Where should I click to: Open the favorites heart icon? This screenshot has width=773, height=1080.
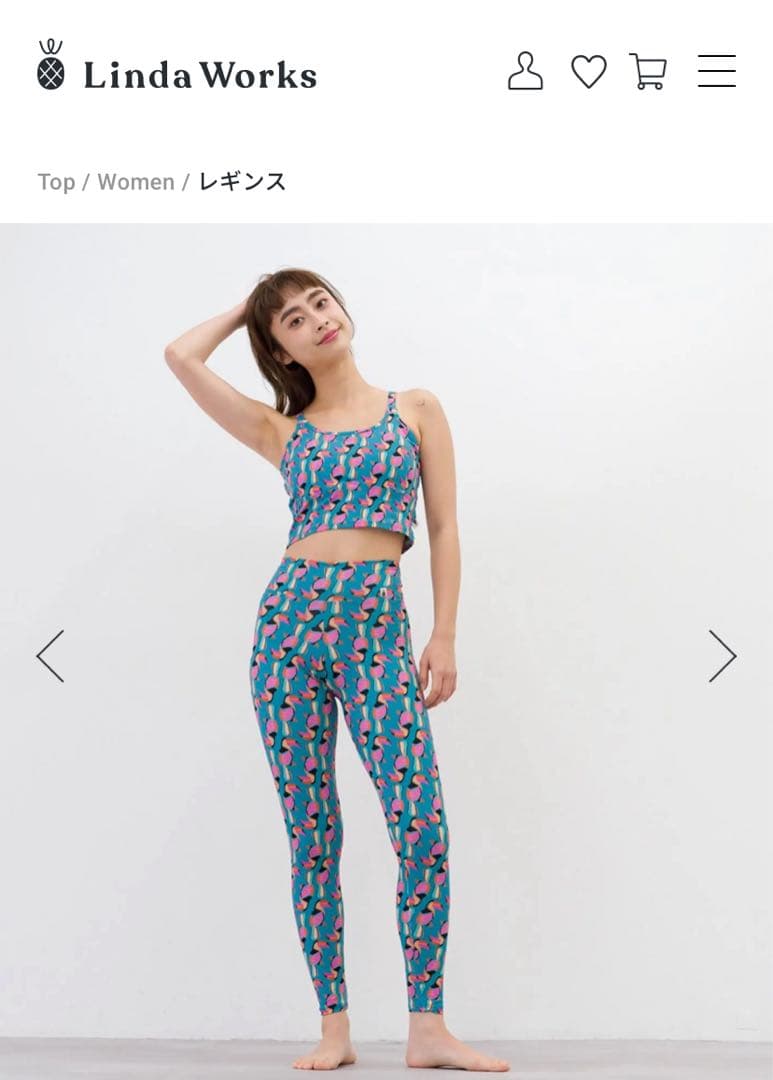tap(588, 72)
